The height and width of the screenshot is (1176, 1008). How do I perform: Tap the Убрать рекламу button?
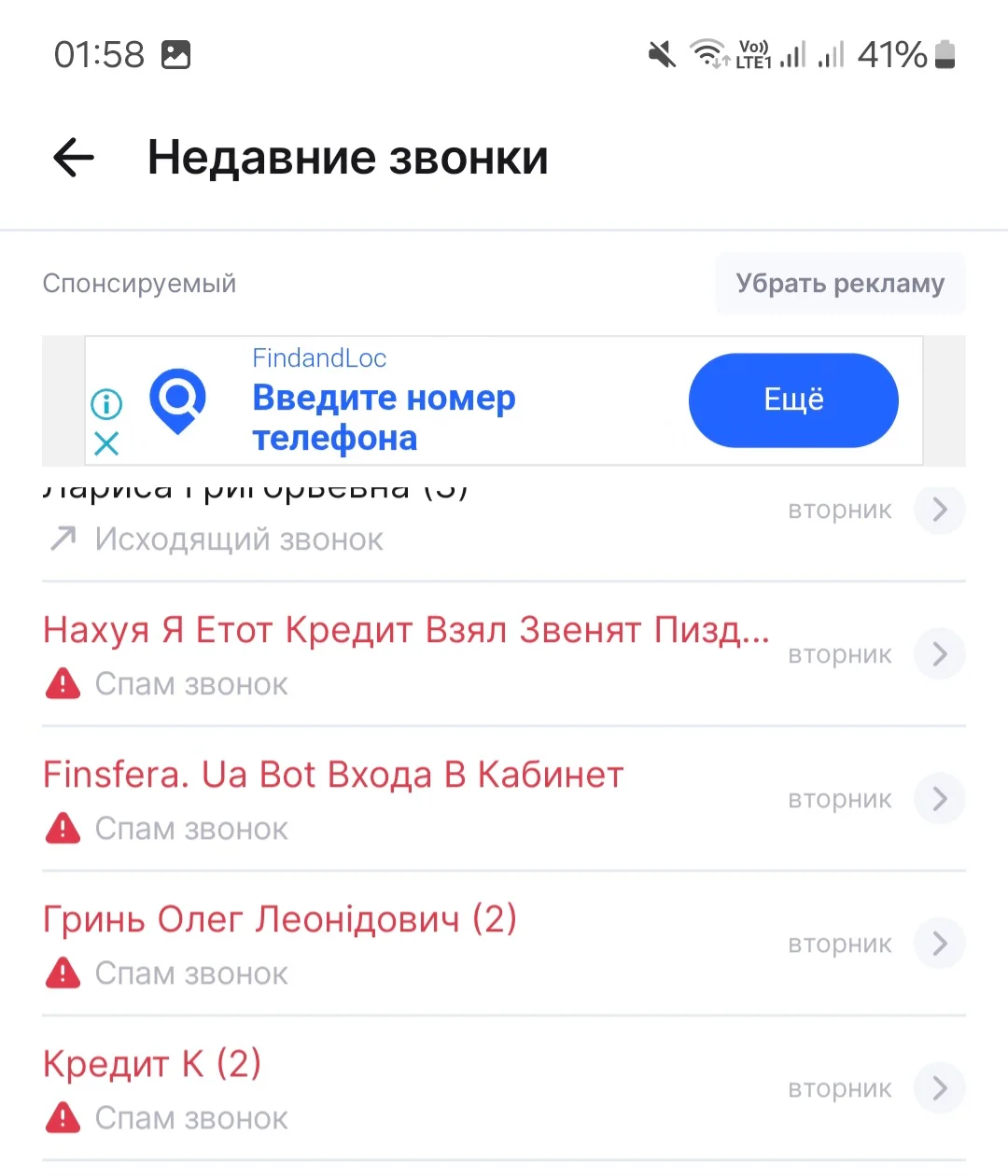[840, 284]
